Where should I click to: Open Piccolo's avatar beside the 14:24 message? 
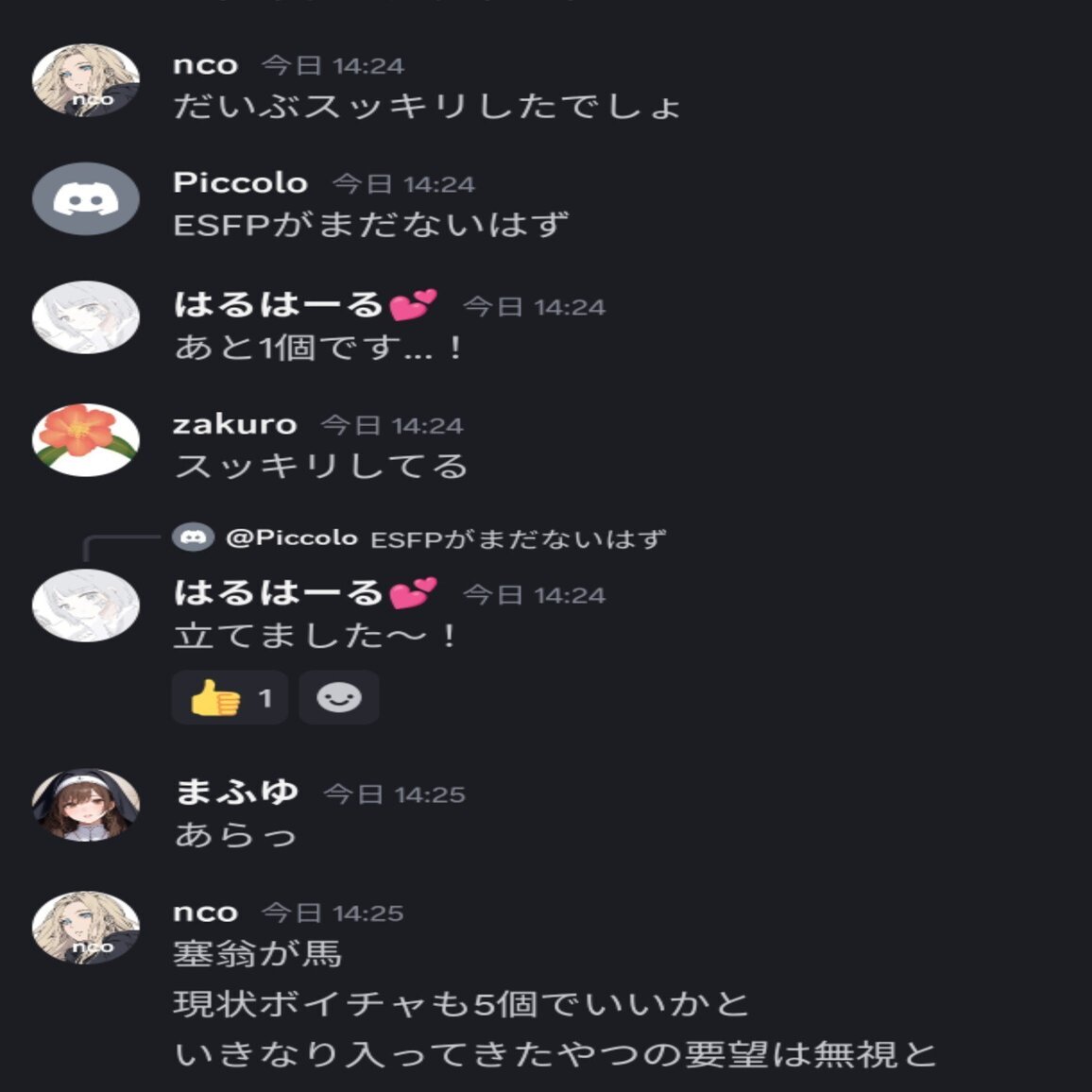point(86,199)
